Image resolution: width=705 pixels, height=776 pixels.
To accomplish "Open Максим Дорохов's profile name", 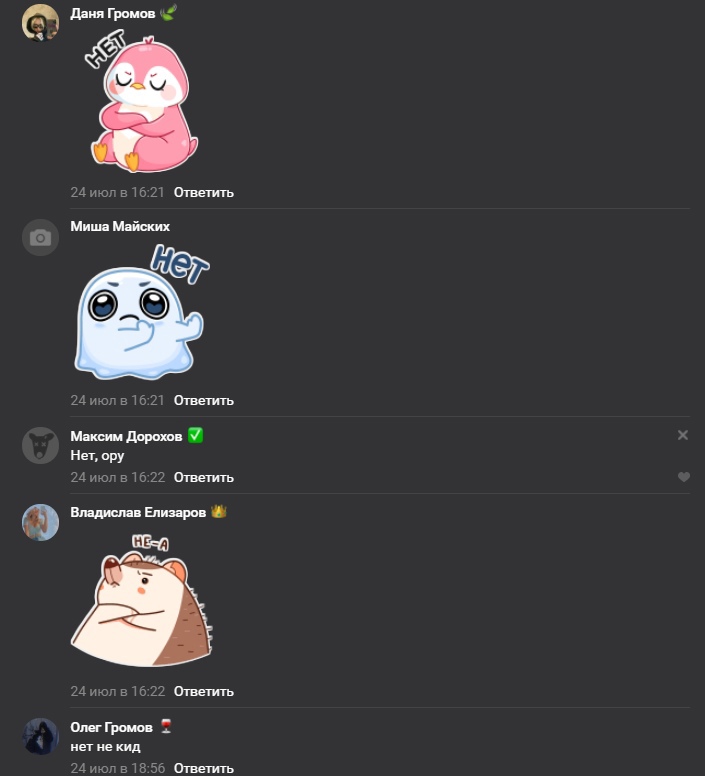I will pyautogui.click(x=126, y=436).
